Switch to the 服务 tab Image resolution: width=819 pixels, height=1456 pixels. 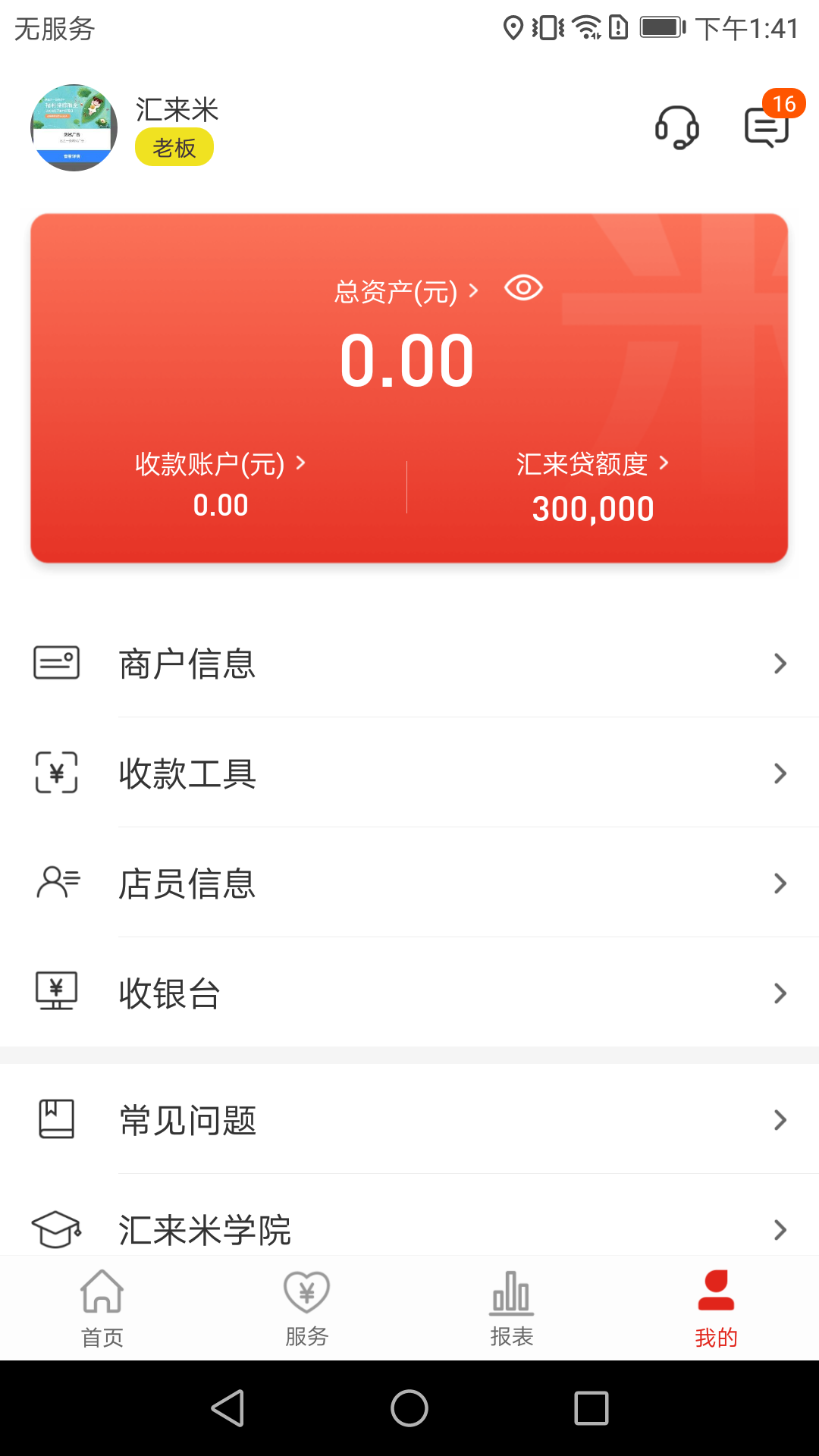307,1308
